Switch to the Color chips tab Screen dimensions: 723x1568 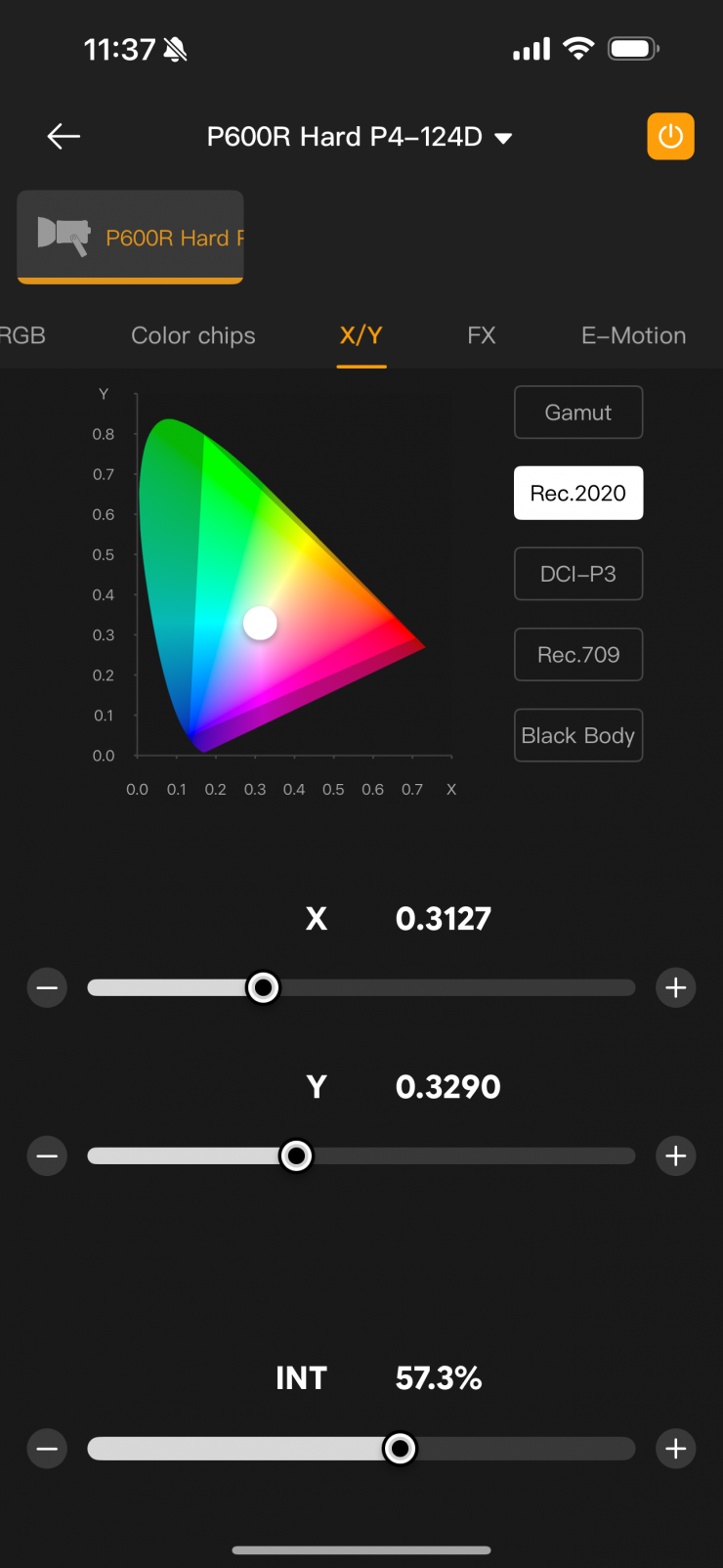[x=193, y=335]
